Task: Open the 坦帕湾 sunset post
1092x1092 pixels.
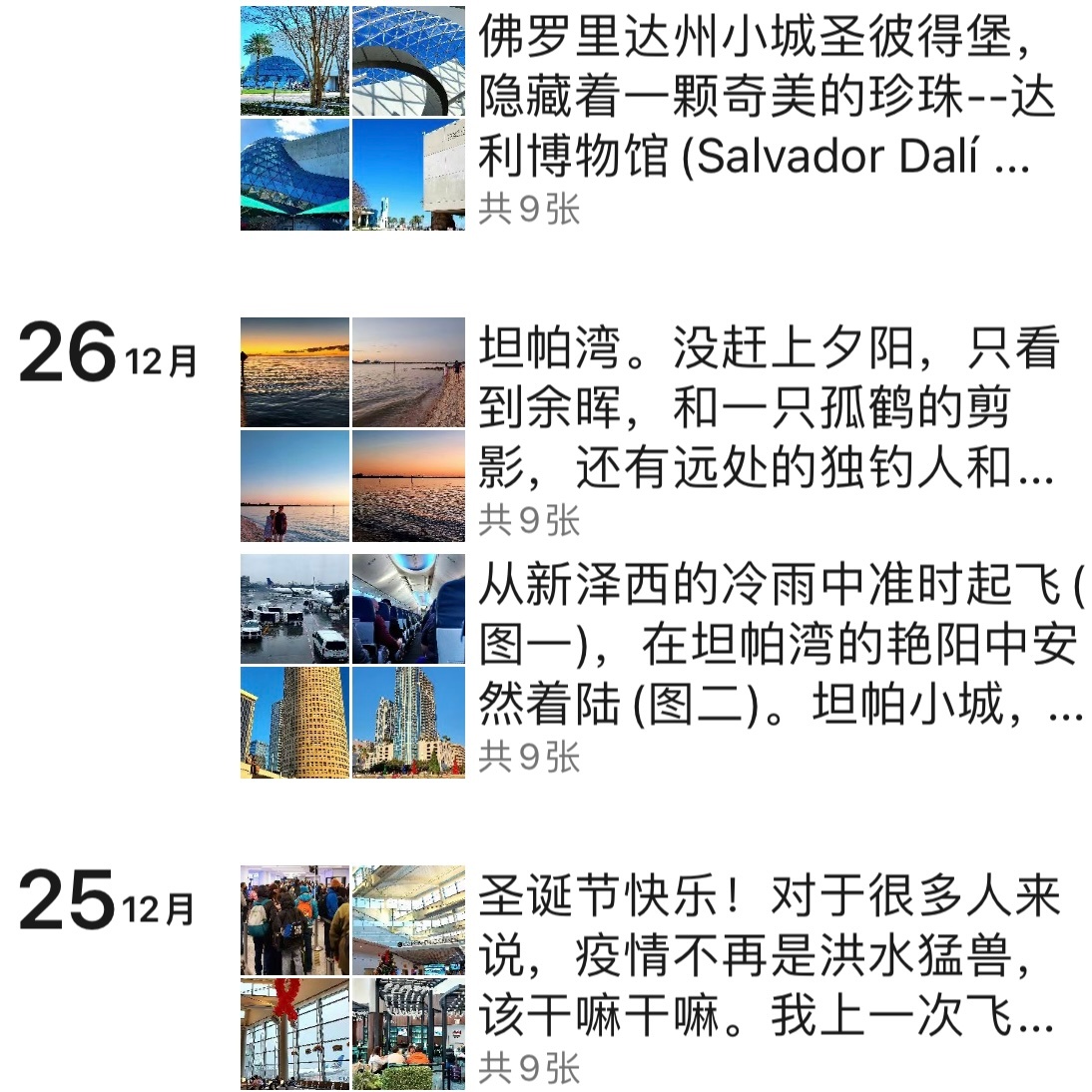Action: [764, 409]
